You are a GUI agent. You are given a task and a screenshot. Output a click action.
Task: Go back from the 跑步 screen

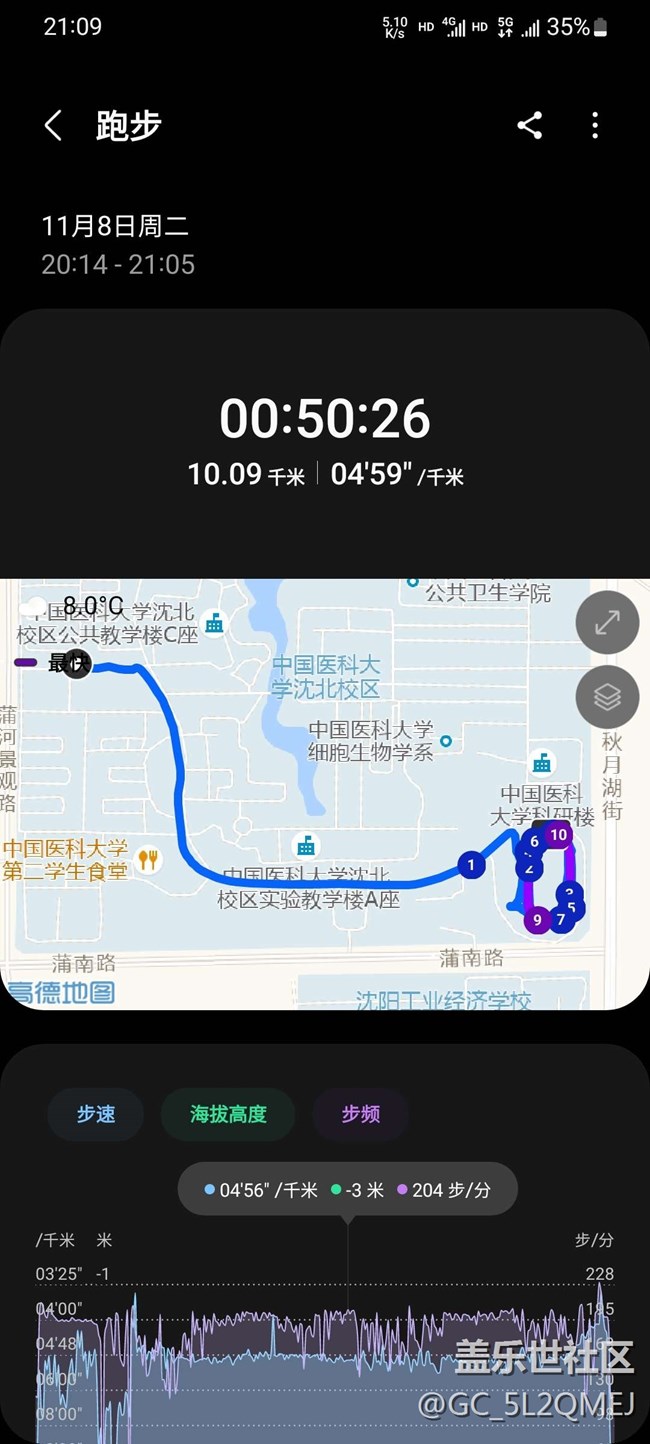tap(54, 126)
